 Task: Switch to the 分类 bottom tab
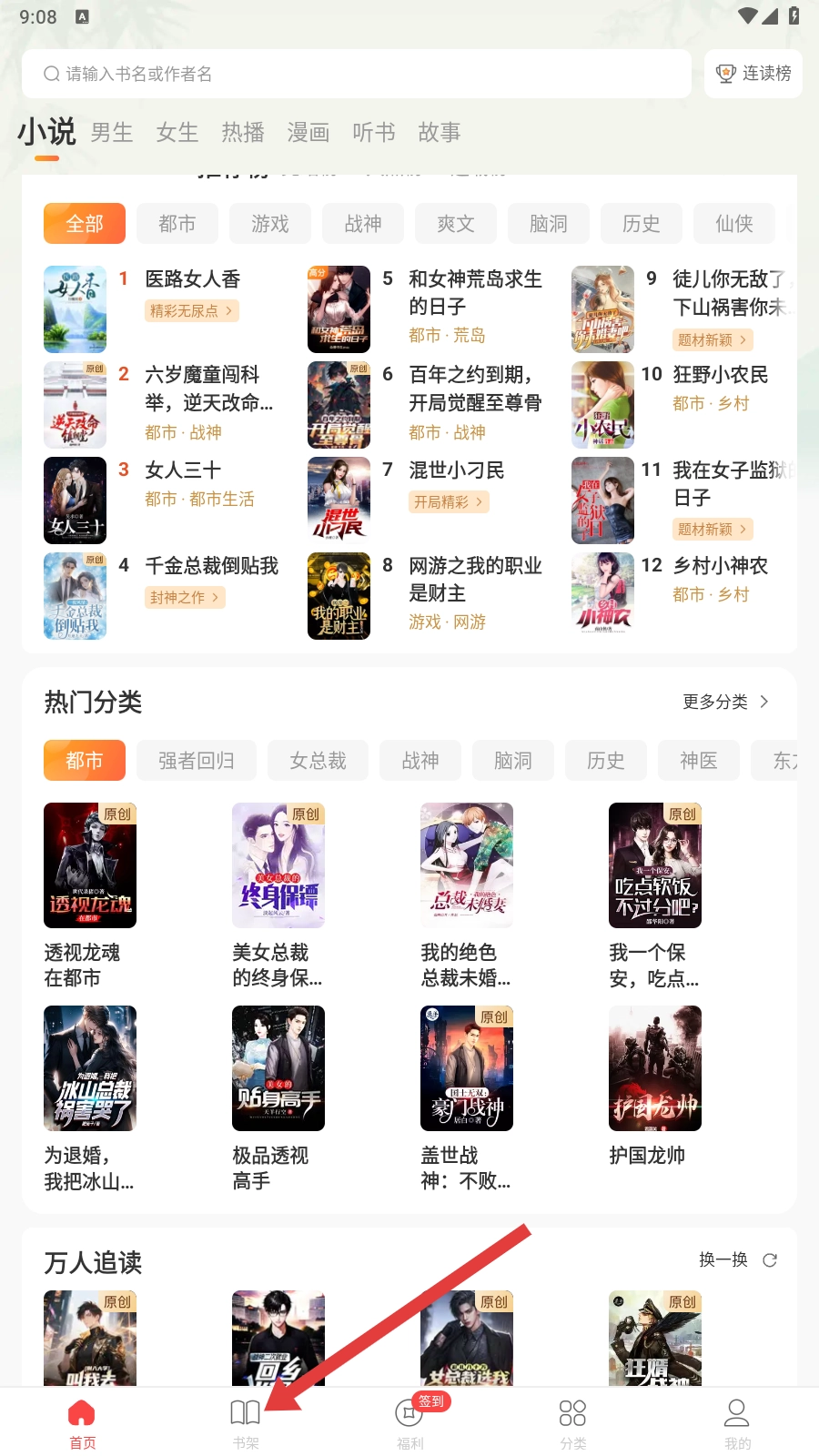point(573,1423)
